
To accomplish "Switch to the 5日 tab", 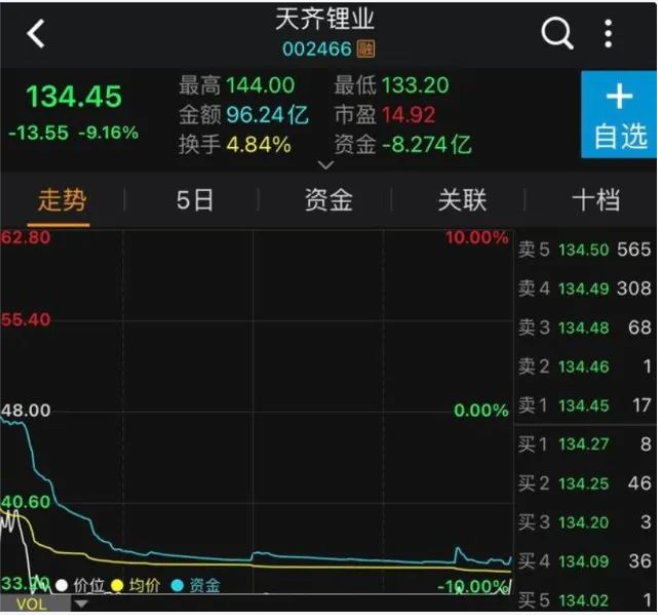I will (x=195, y=200).
